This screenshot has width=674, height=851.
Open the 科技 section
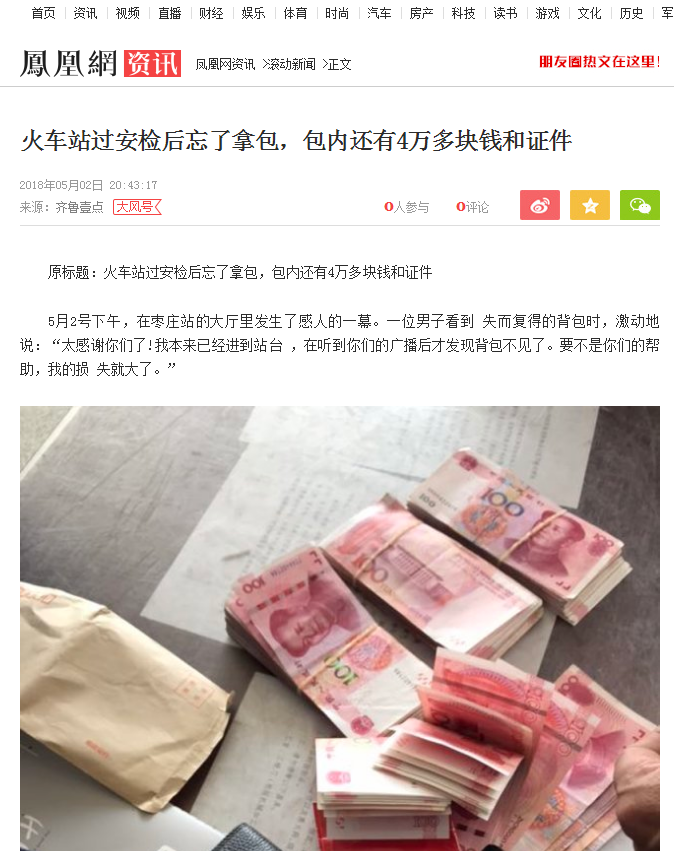click(463, 13)
